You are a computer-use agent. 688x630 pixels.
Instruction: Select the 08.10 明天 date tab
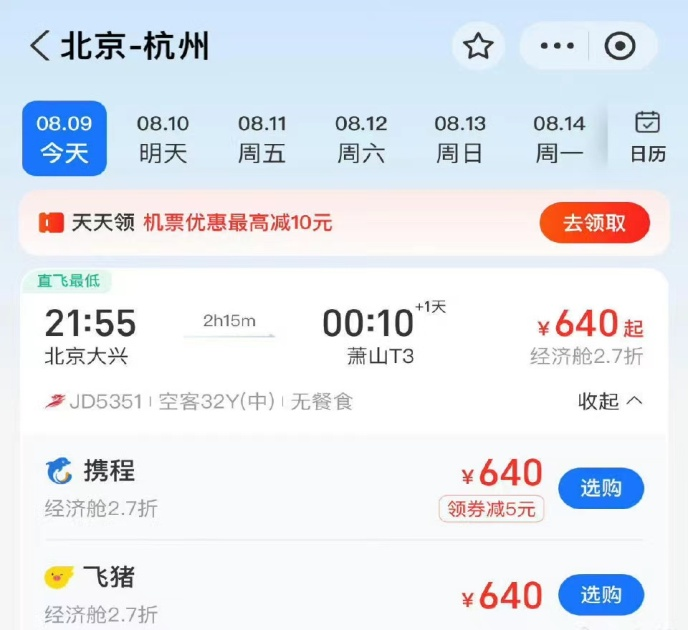point(163,138)
